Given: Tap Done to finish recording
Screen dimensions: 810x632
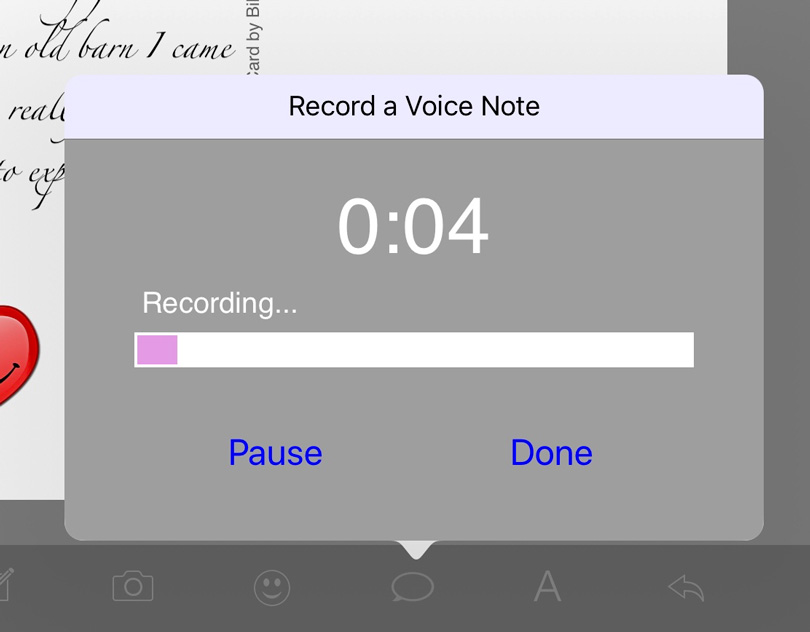Looking at the screenshot, I should (551, 453).
